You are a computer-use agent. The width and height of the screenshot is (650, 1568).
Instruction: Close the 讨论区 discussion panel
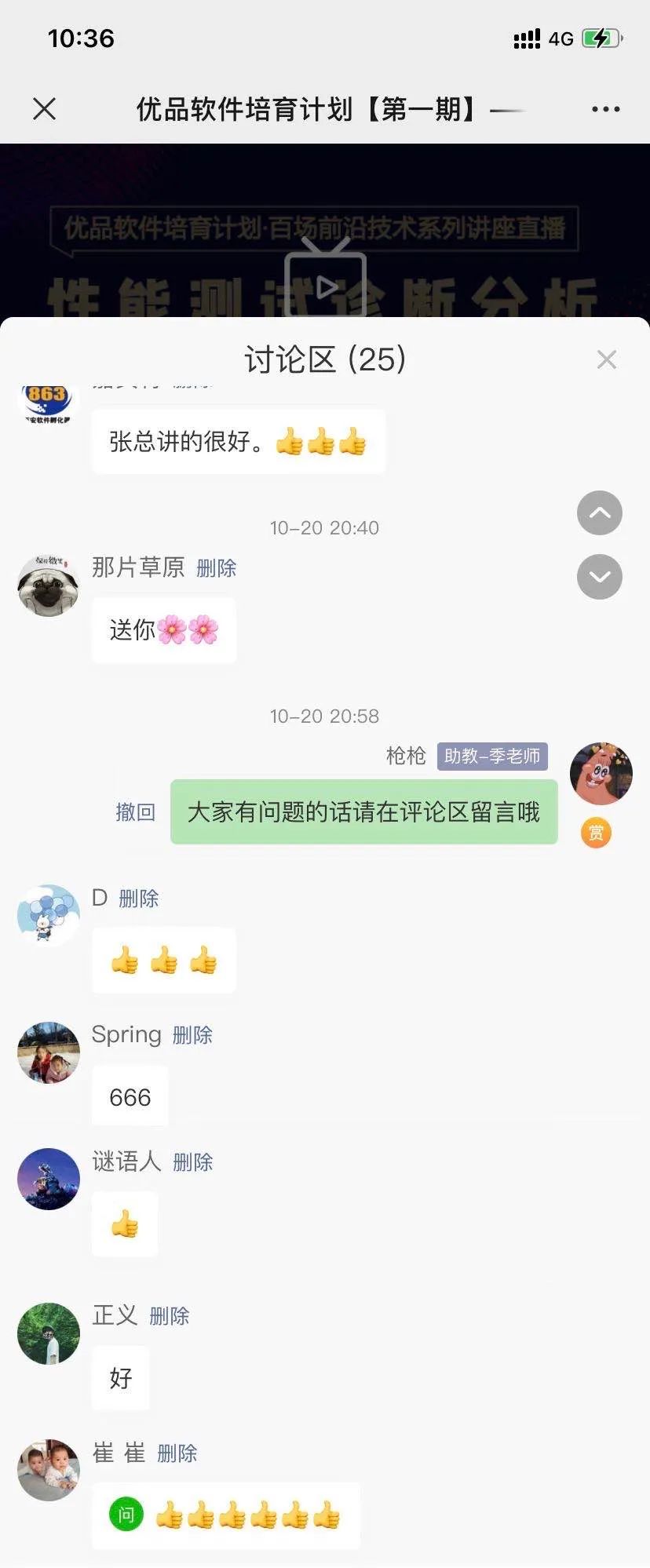606,359
